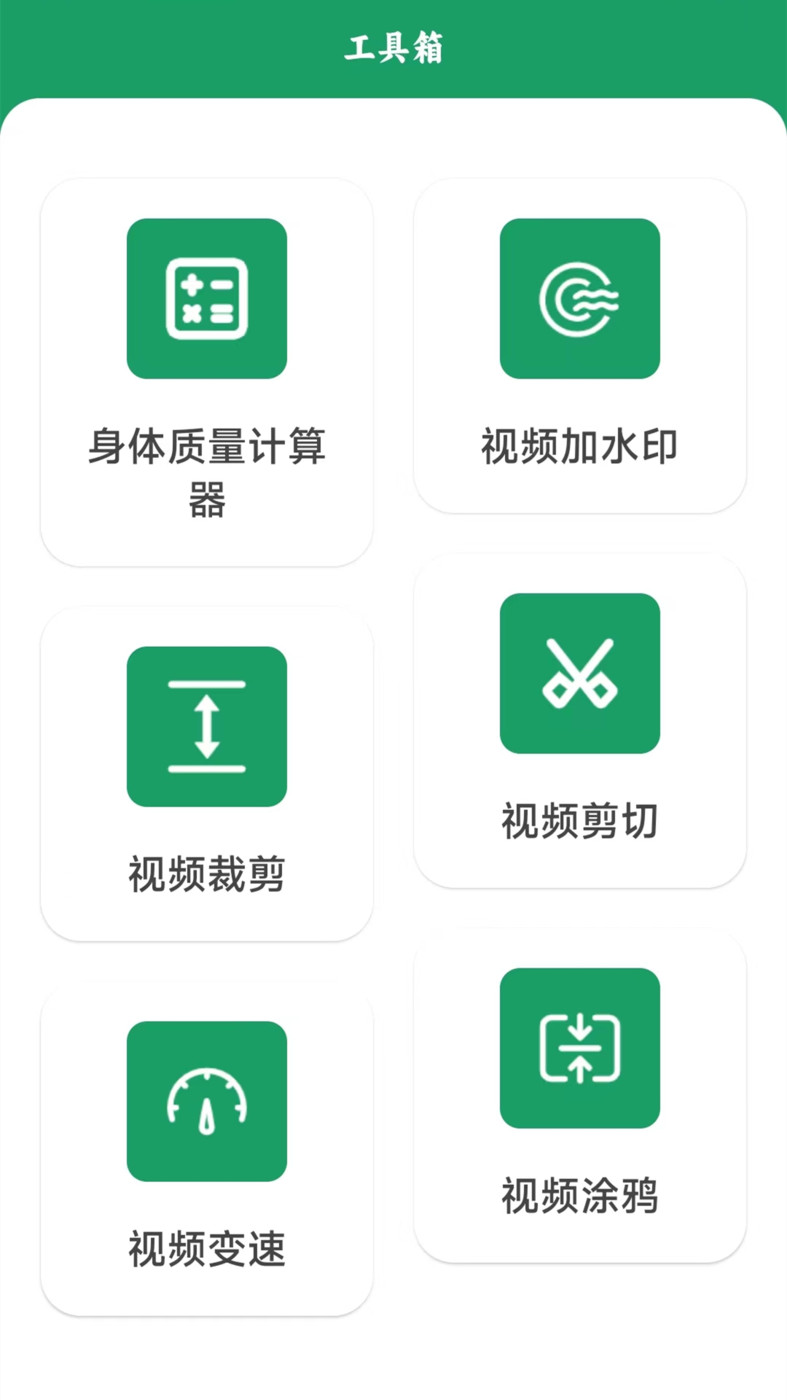Click the 视频加水印 text label

tap(580, 448)
